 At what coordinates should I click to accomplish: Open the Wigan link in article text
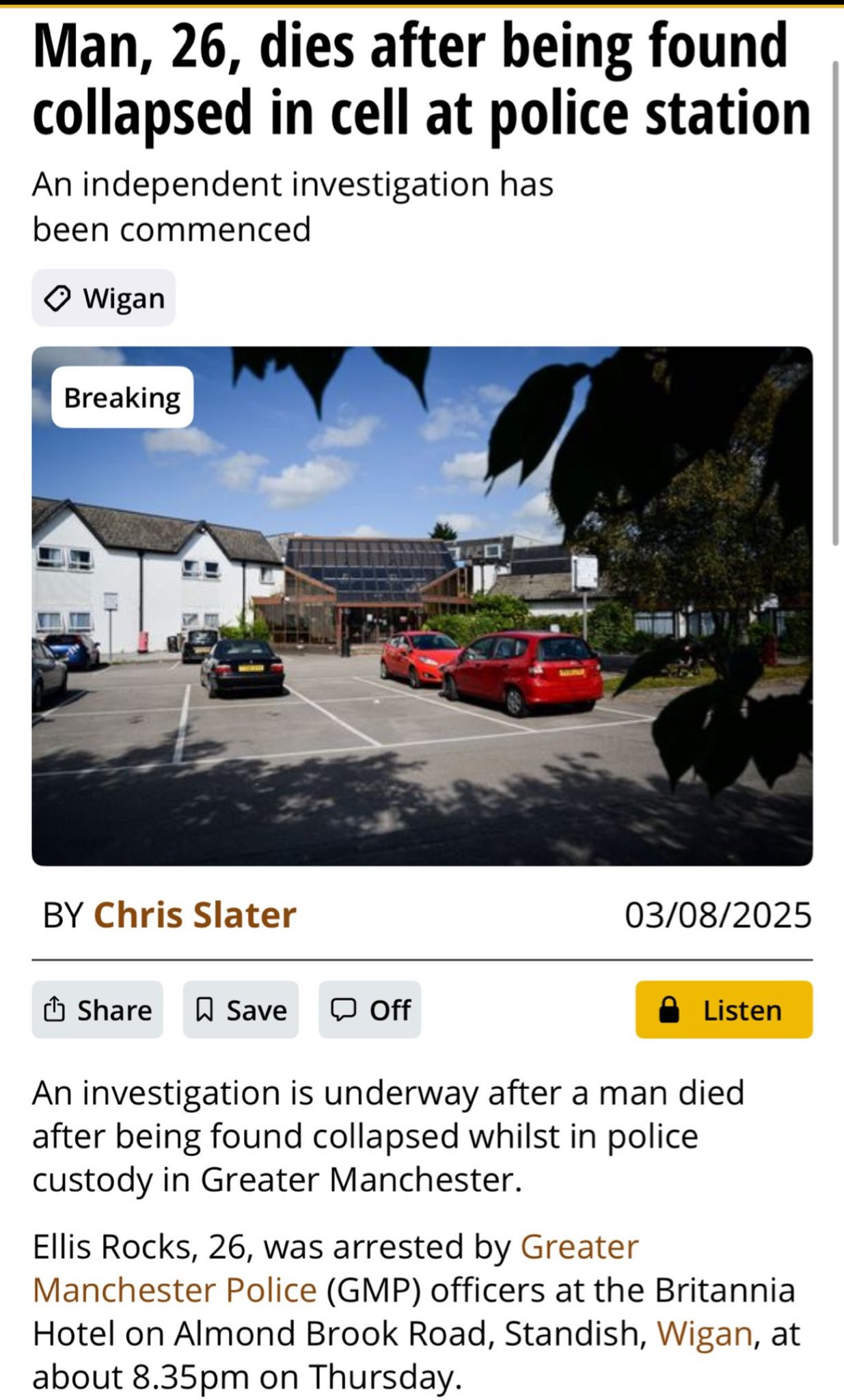click(x=704, y=1334)
